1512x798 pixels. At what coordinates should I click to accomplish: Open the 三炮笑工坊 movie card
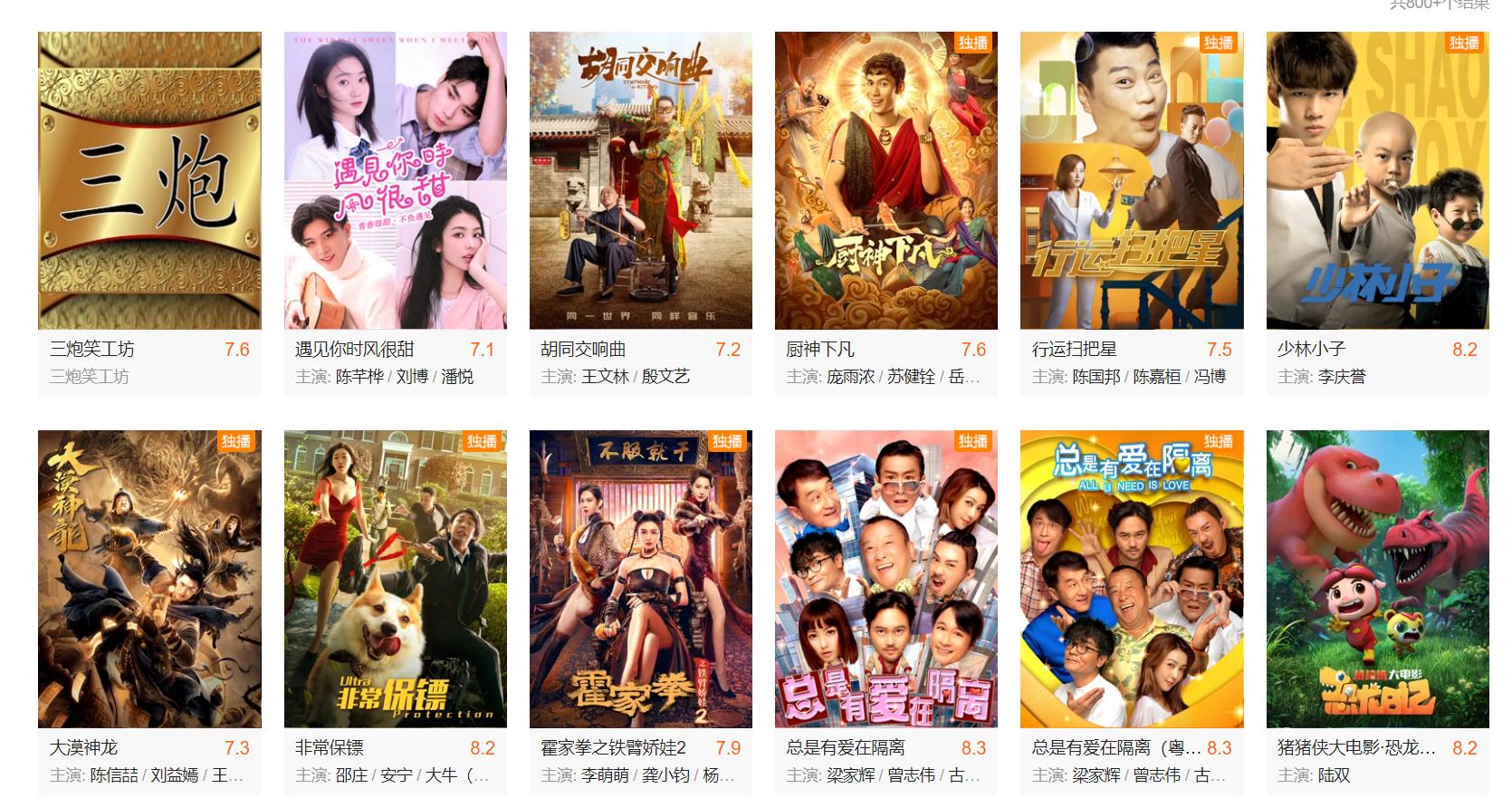(149, 181)
